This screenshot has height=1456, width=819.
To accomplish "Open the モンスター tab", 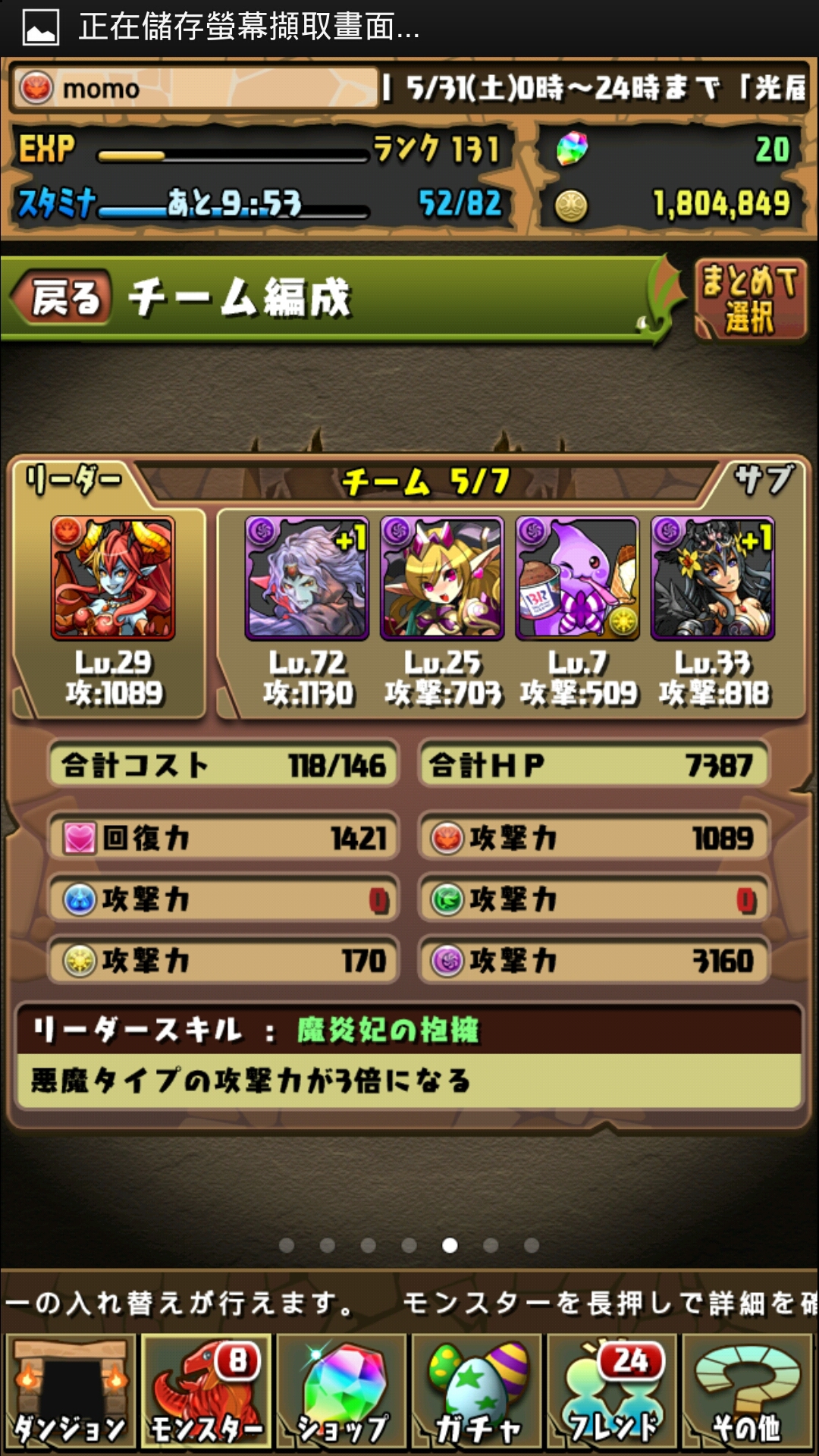I will coord(206,1392).
